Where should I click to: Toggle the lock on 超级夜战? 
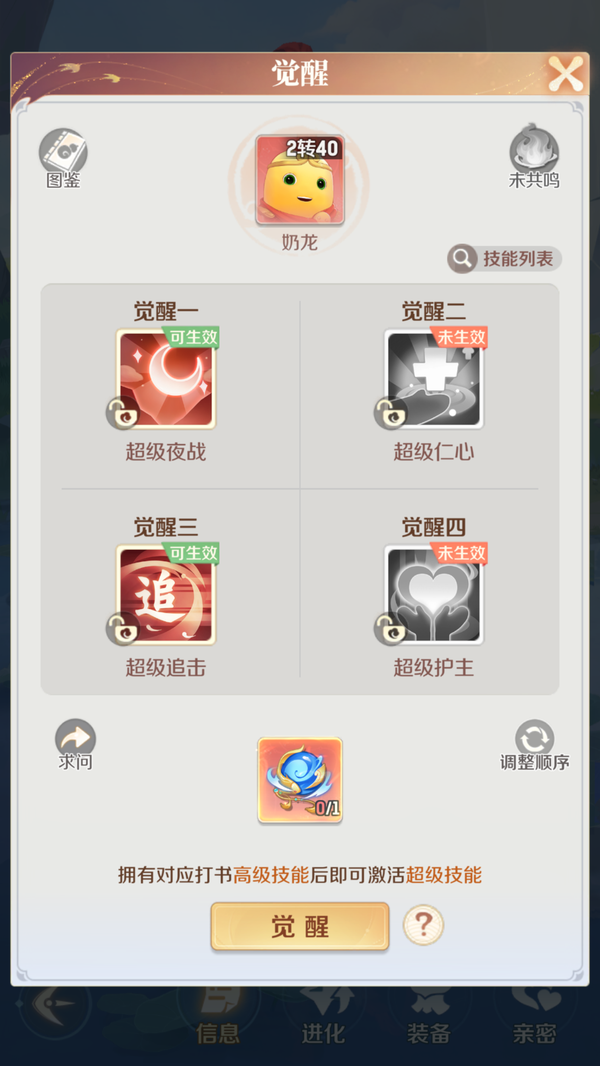[x=120, y=412]
